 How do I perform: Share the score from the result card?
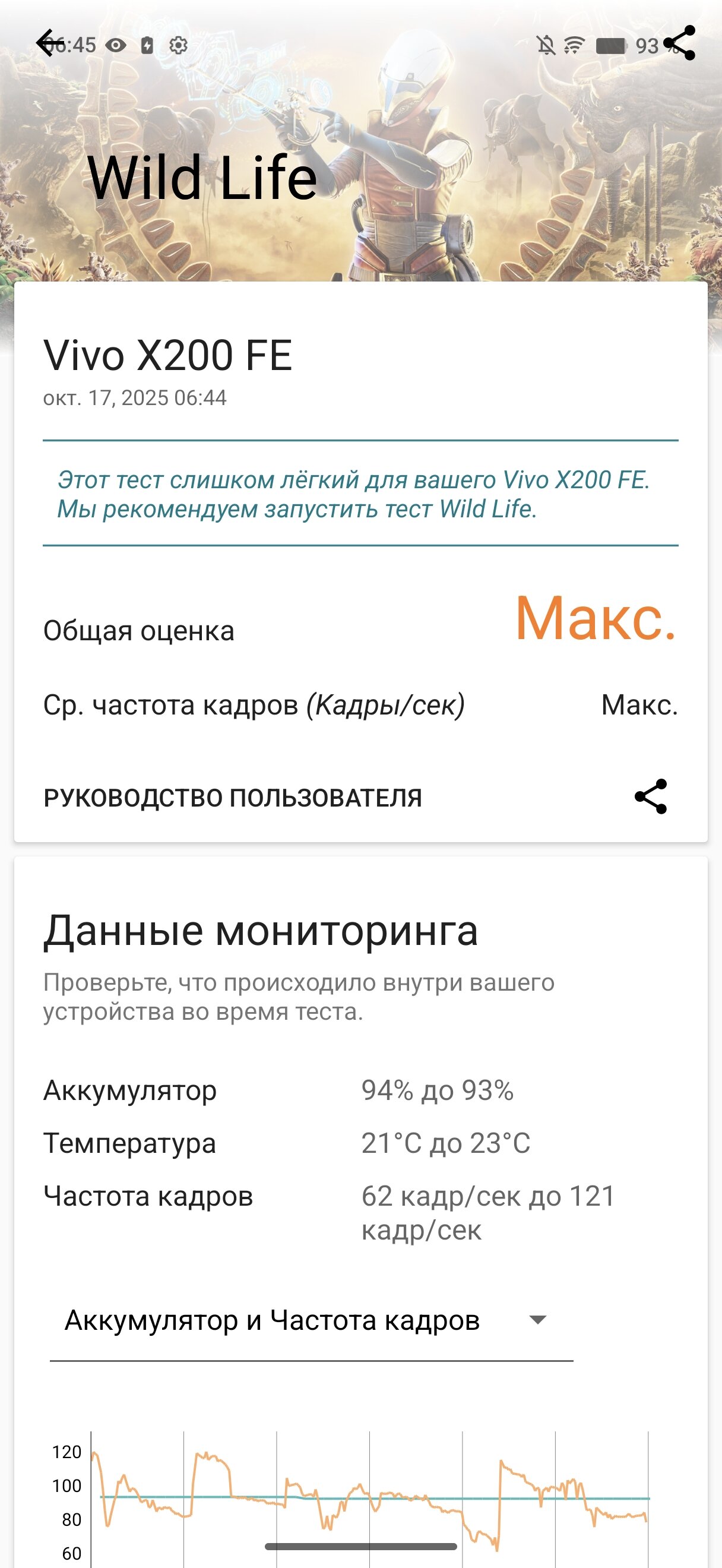650,796
